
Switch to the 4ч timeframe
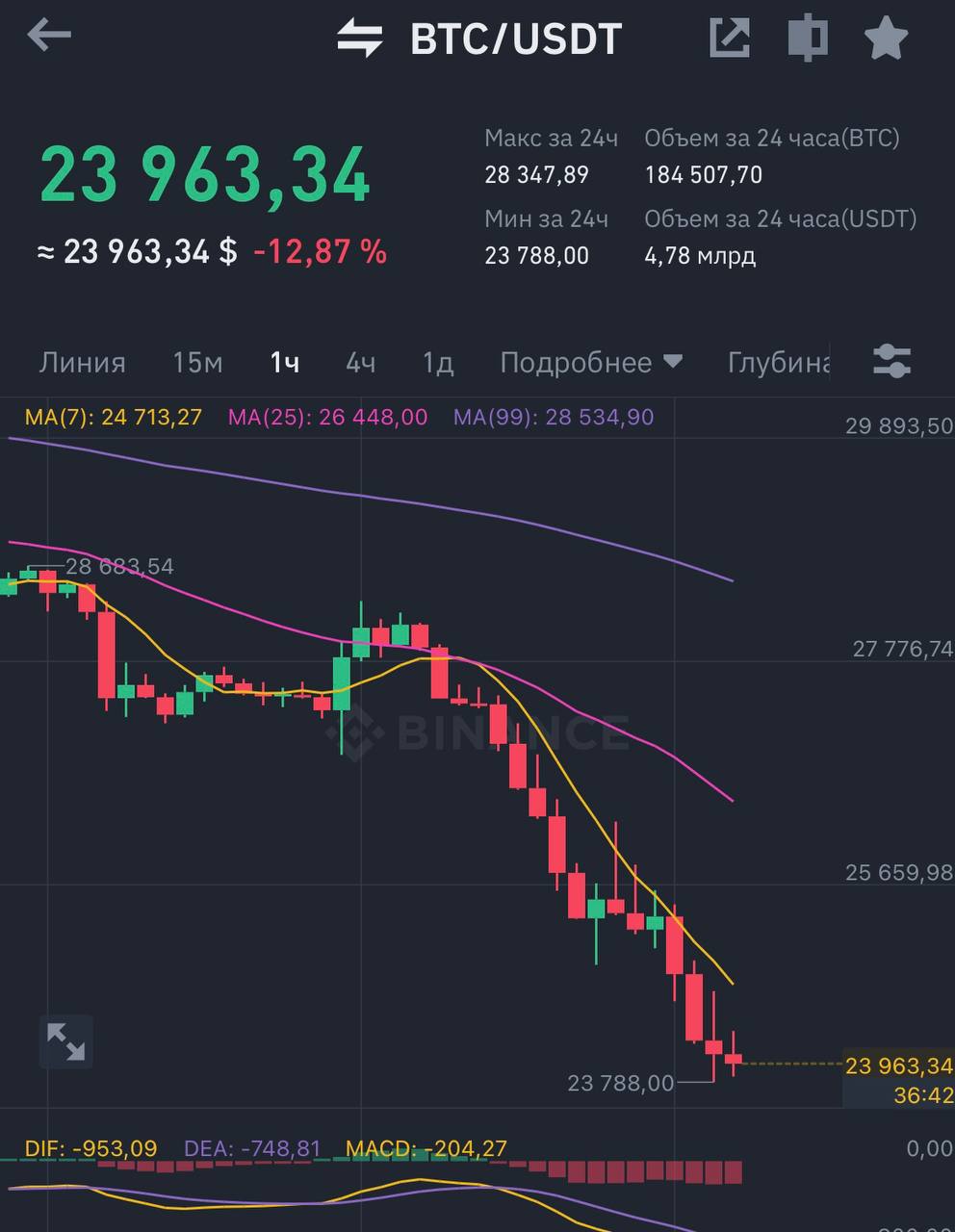(361, 362)
